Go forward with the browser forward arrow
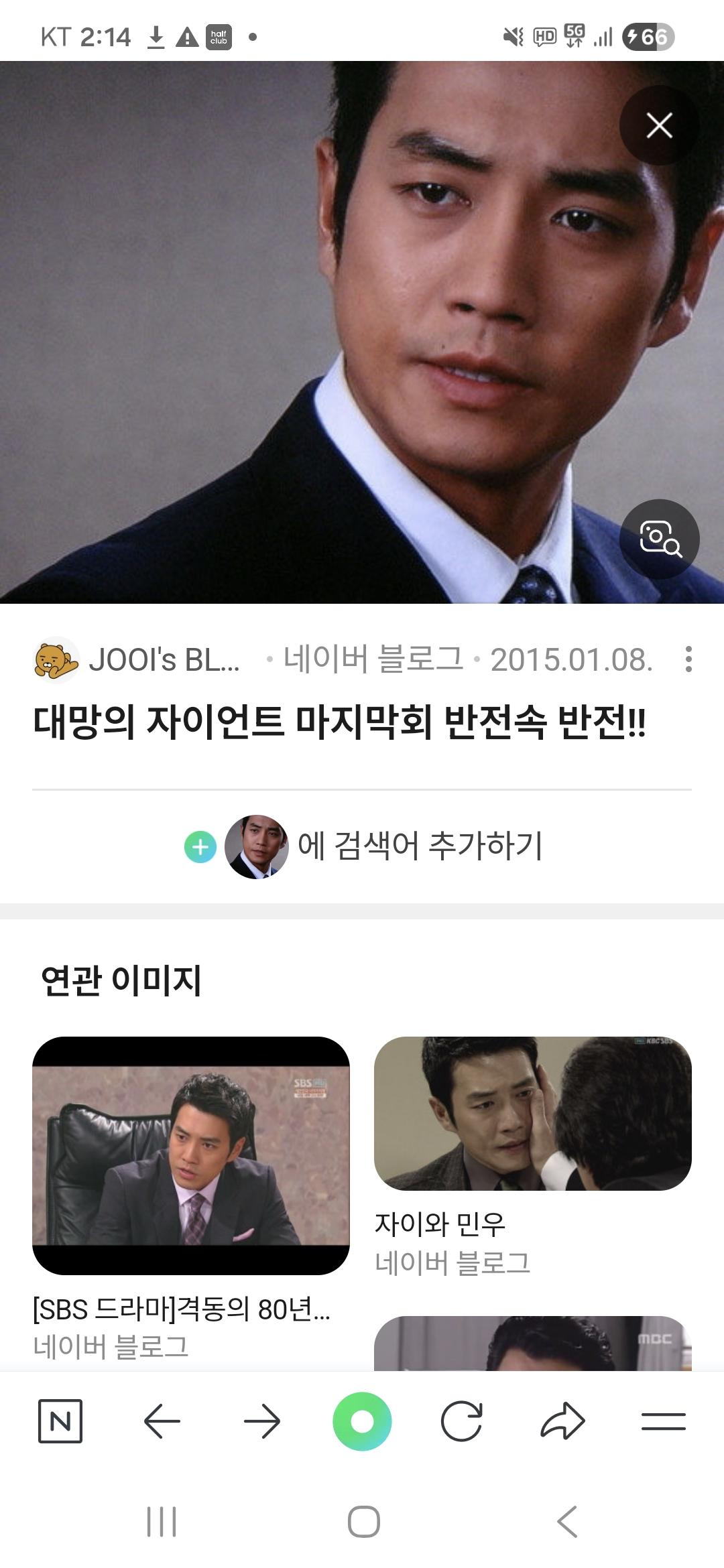The height and width of the screenshot is (1568, 724). 262,1421
